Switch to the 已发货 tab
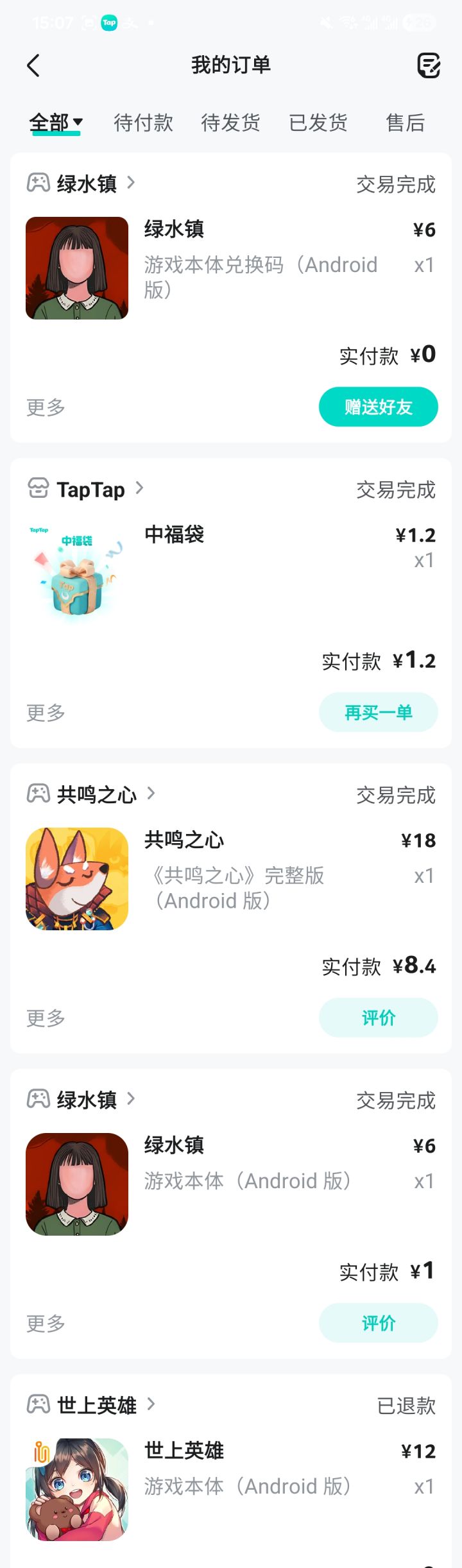Viewport: 462px width, 1568px height. click(318, 122)
